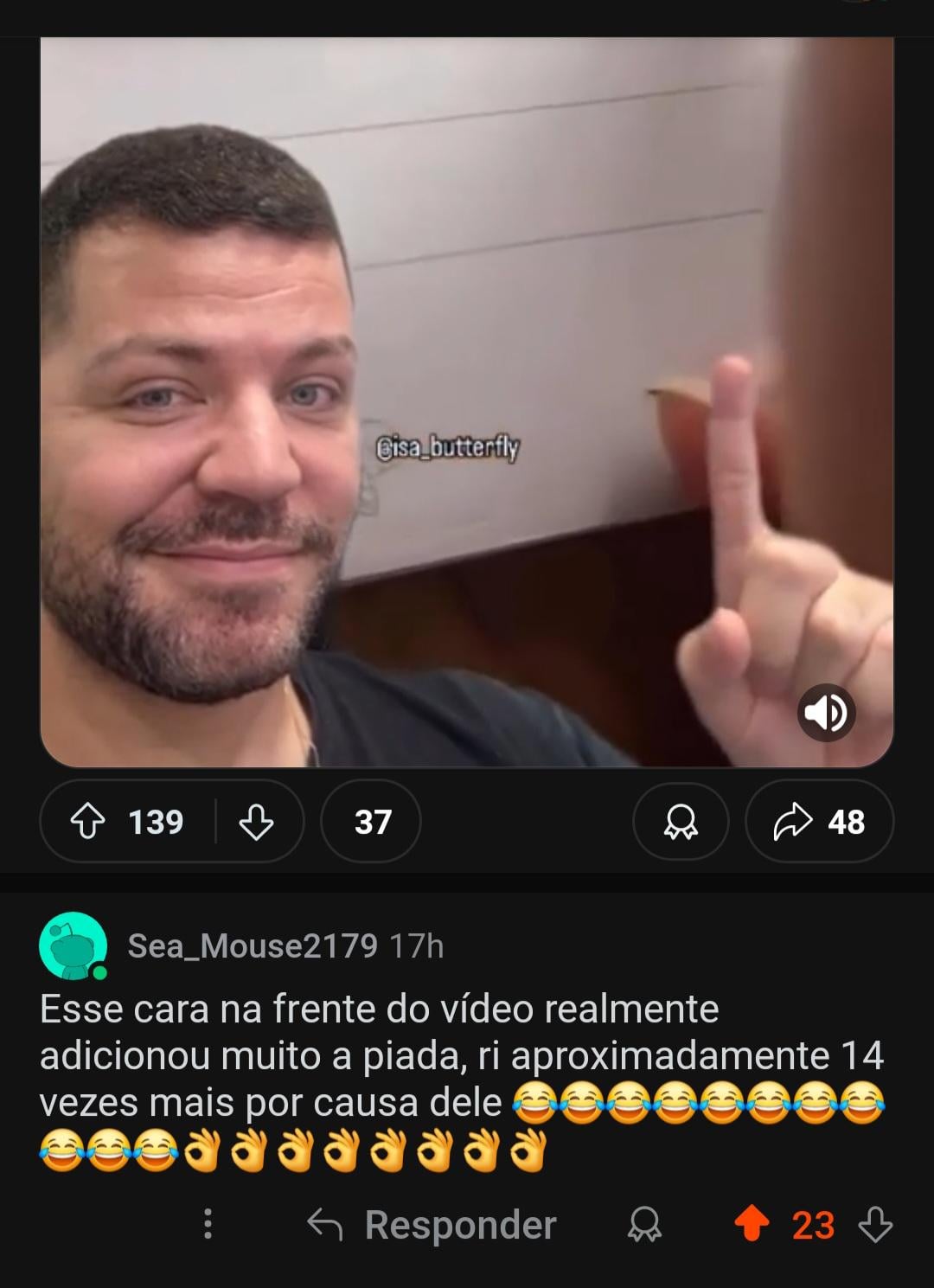The image size is (934, 1288).
Task: Open the post's 37 comments
Action: tap(372, 822)
